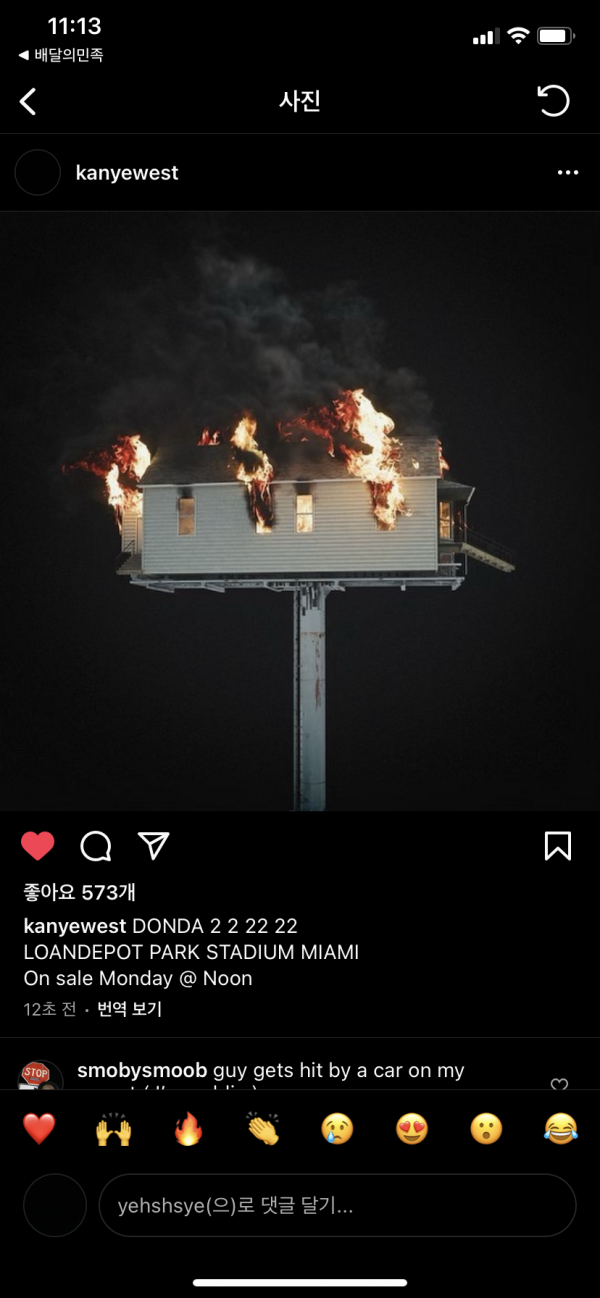
Task: Add the raised hands emoji reaction
Action: 113,1130
